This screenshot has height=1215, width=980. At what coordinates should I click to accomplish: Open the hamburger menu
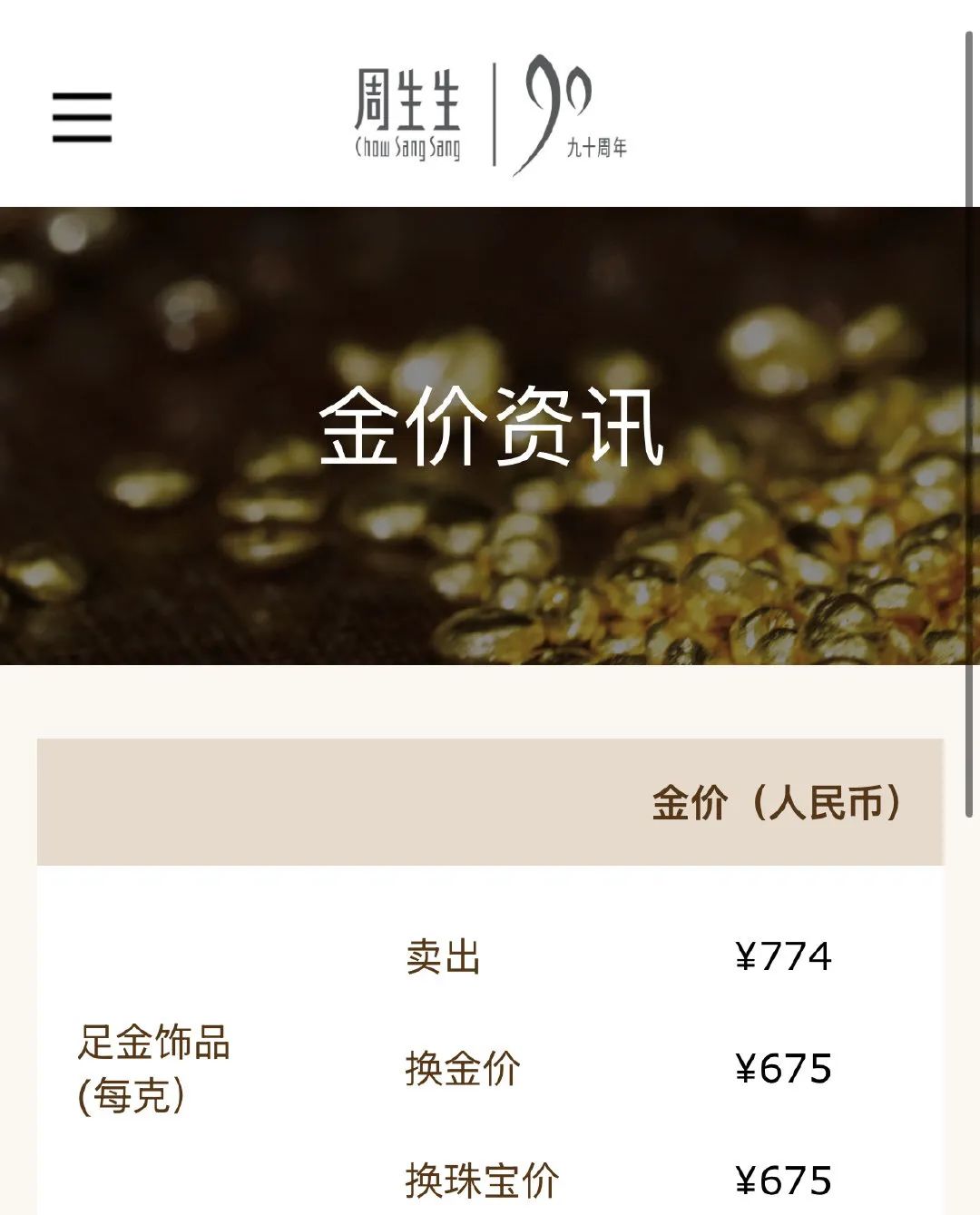coord(82,117)
